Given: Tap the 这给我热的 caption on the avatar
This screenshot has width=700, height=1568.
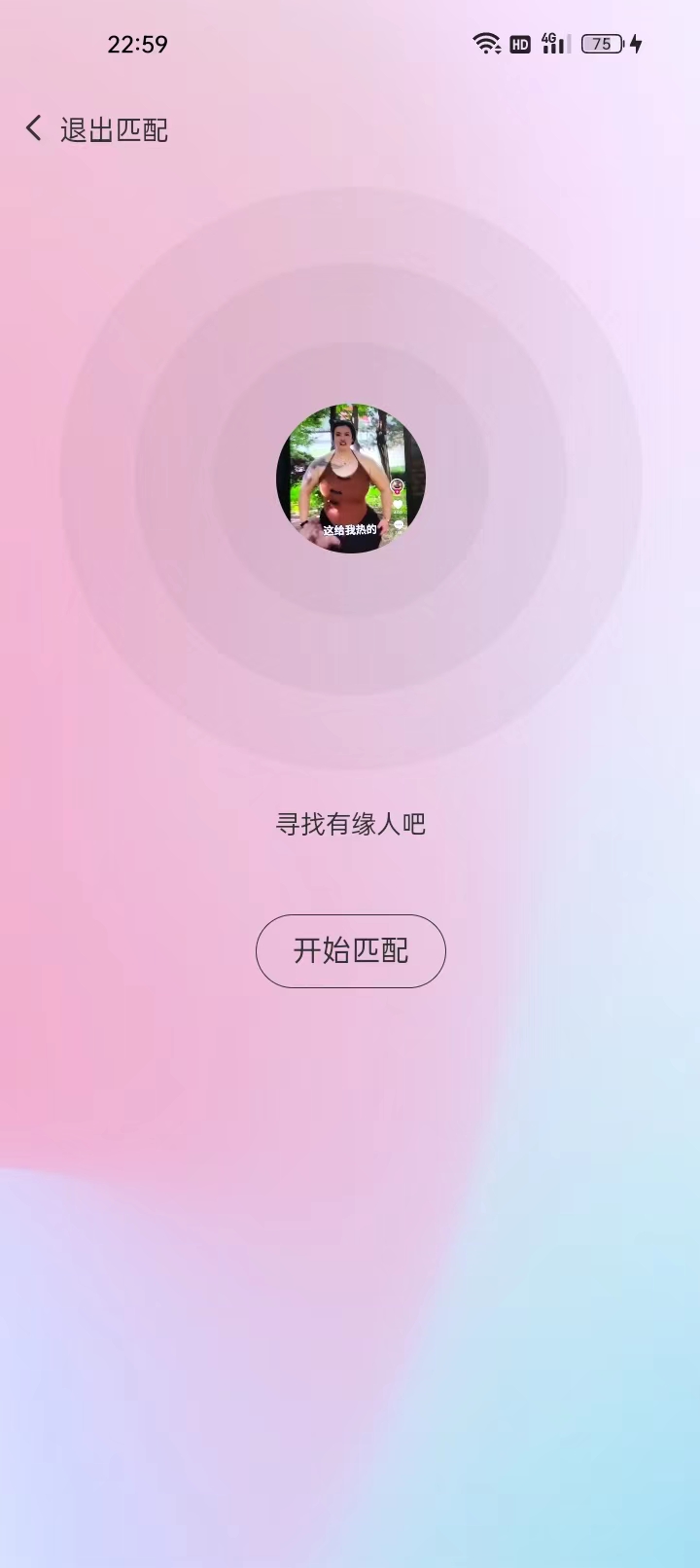Looking at the screenshot, I should coord(350,530).
